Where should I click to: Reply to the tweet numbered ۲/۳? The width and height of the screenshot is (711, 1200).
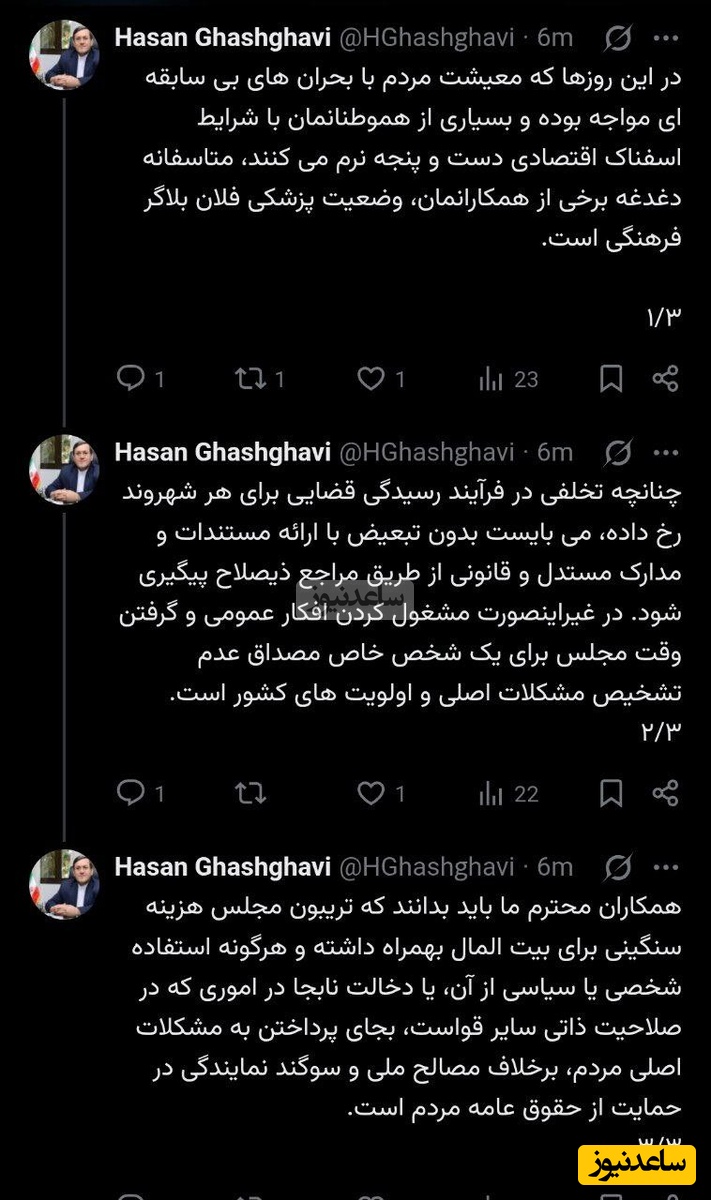(x=131, y=793)
